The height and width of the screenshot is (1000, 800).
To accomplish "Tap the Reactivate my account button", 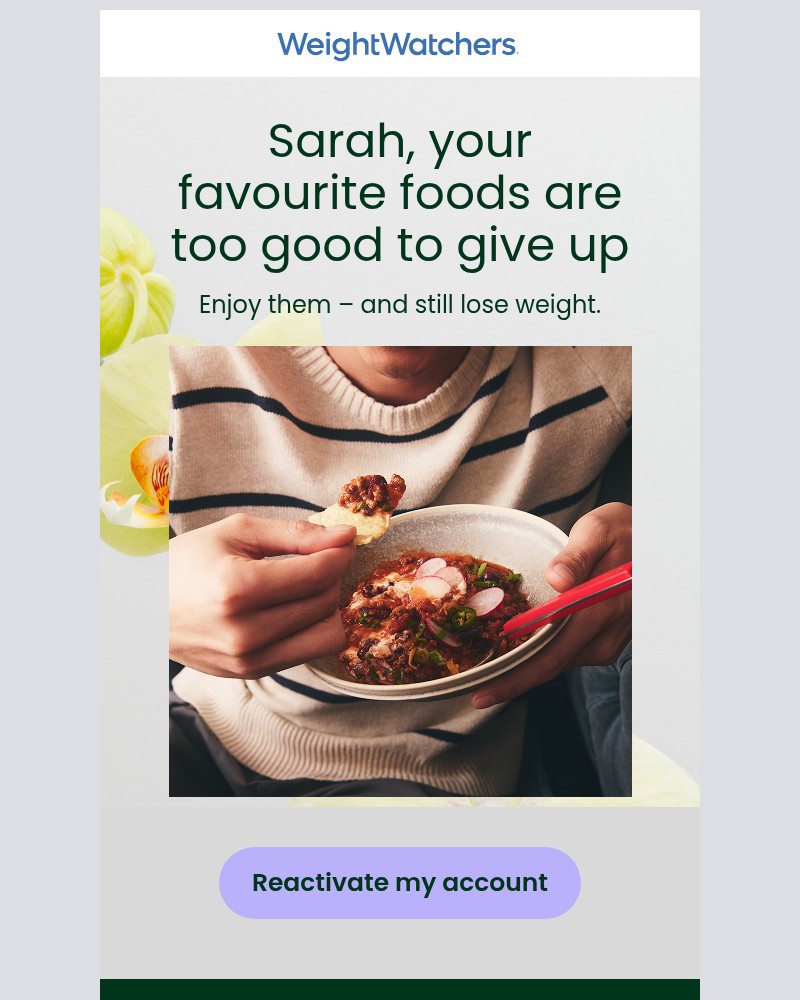I will [x=400, y=883].
